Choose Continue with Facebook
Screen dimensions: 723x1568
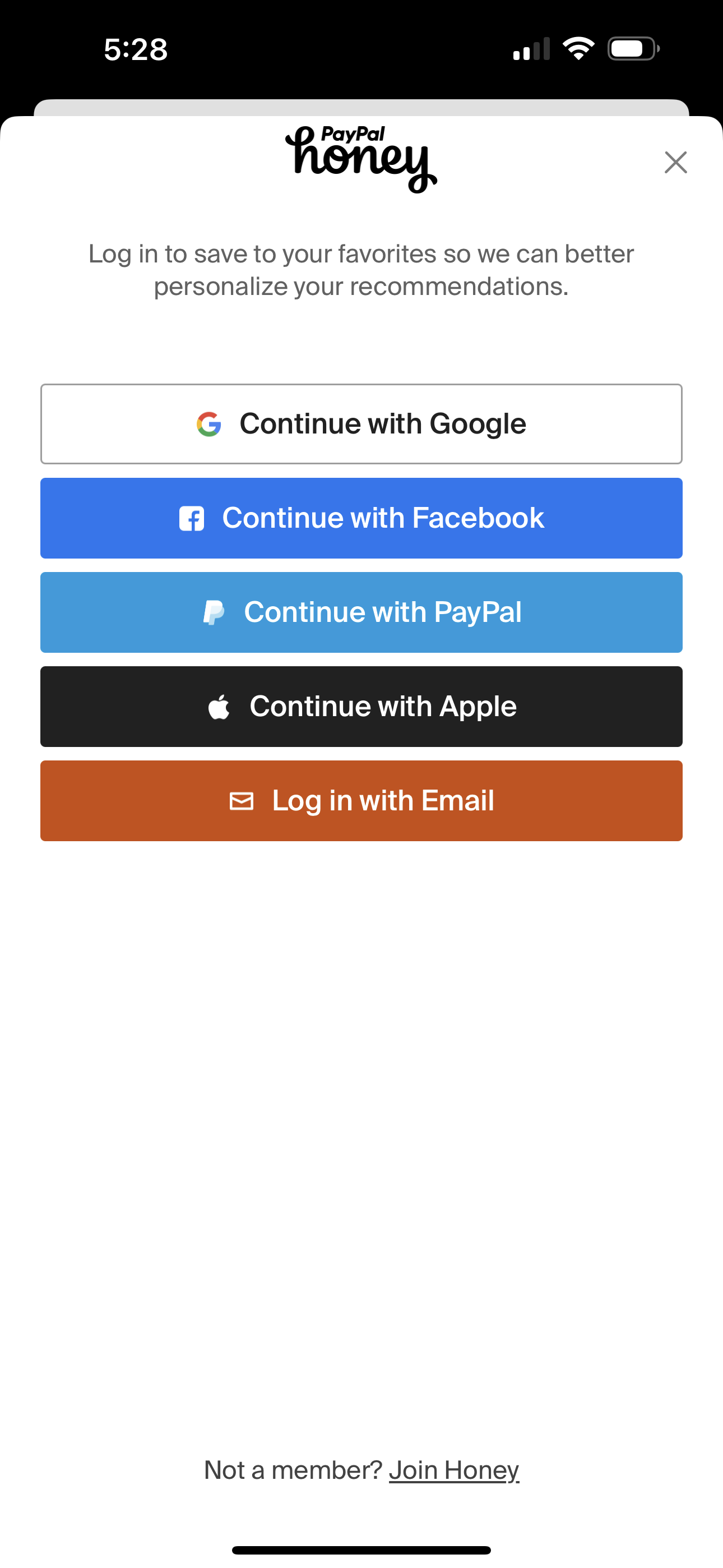pyautogui.click(x=361, y=518)
